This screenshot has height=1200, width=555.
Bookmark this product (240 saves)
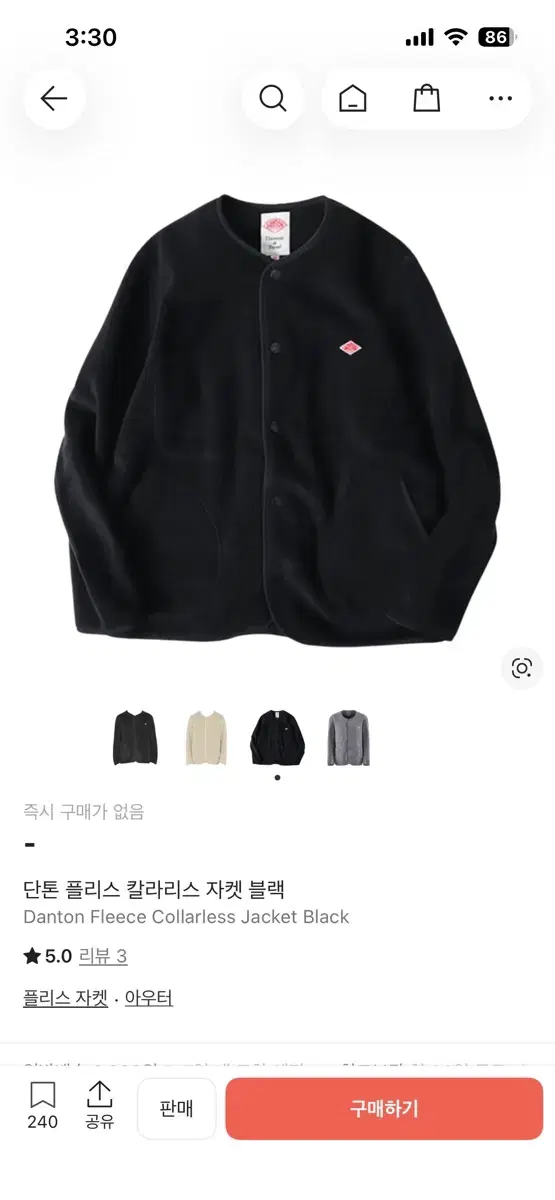point(42,1106)
